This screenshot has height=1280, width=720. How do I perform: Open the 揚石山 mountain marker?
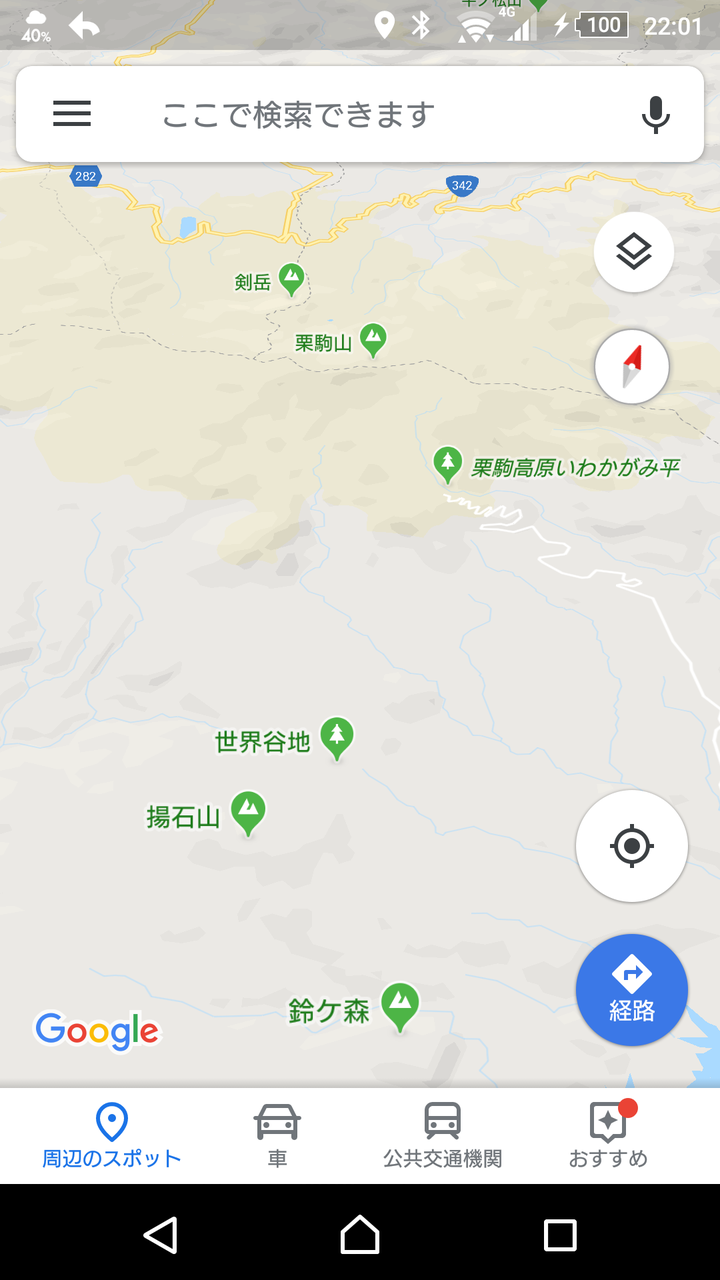coord(248,812)
